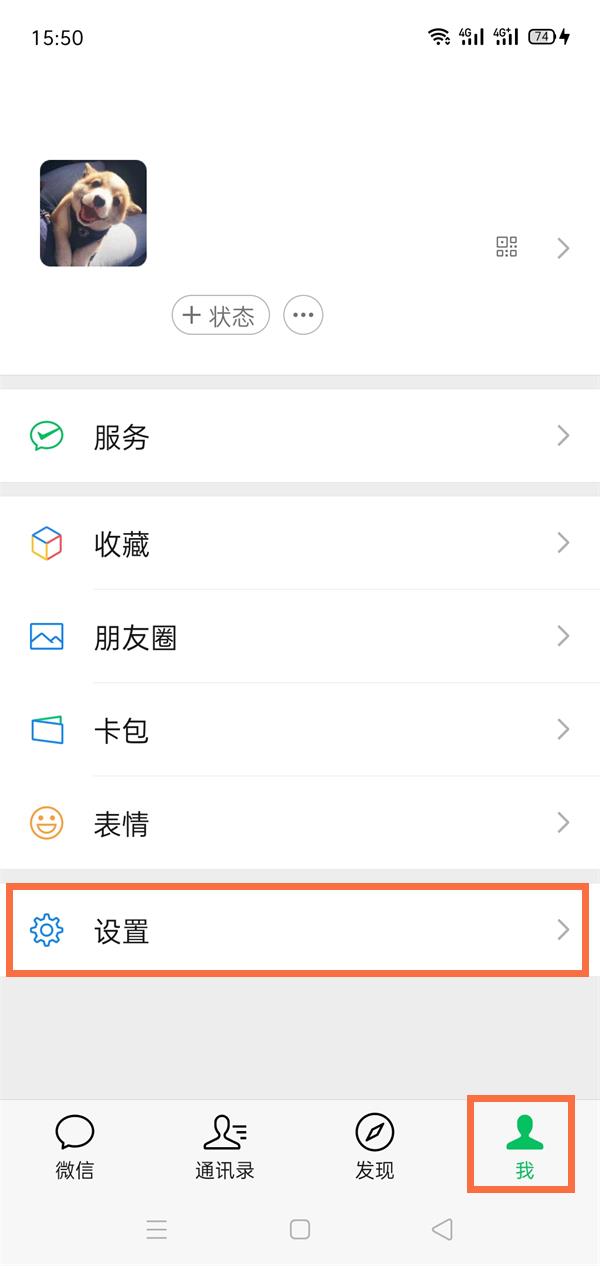This screenshot has height=1266, width=600.
Task: Add a status with 状态 button
Action: (x=220, y=317)
